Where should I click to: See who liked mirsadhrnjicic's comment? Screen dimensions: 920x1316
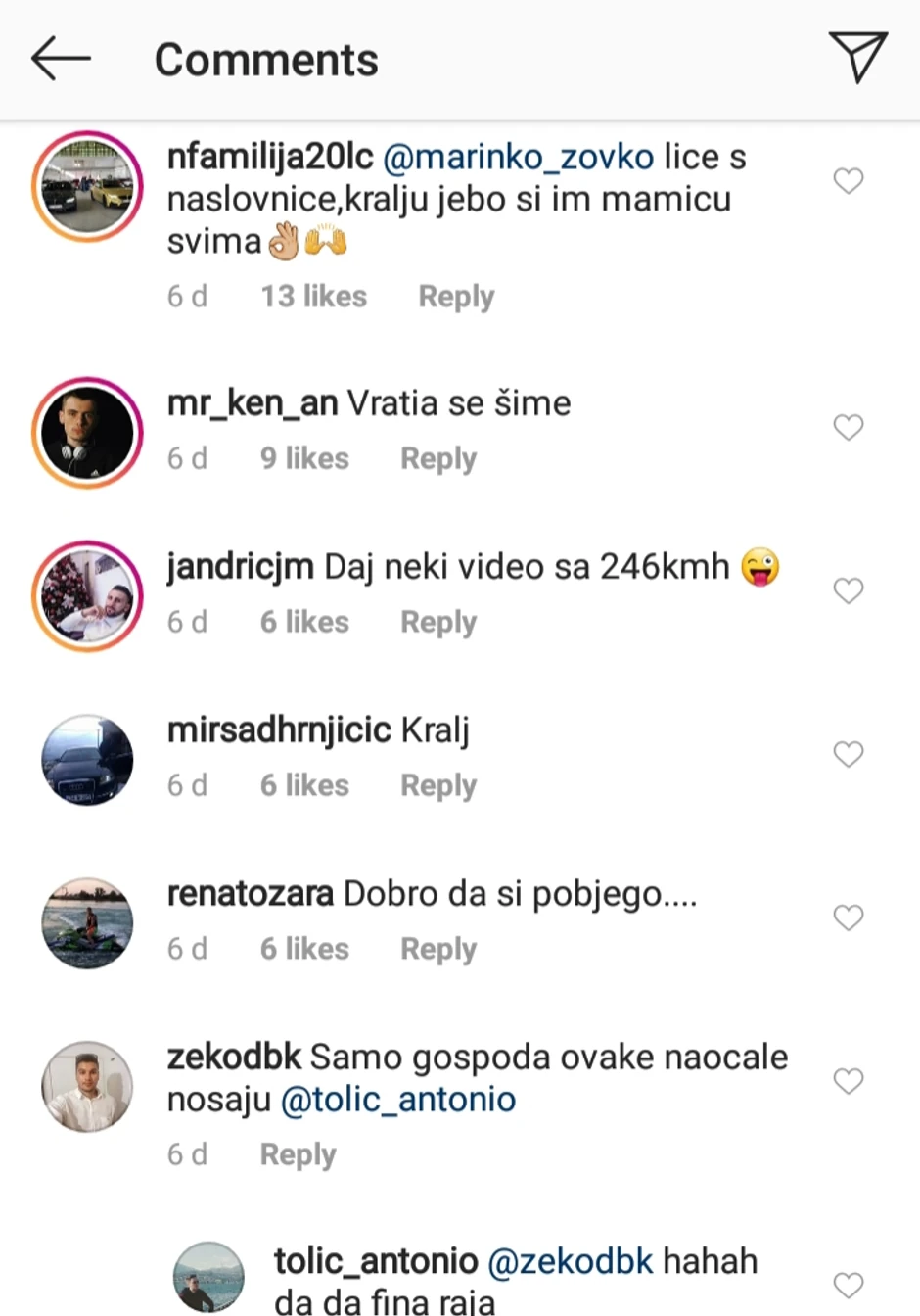(x=304, y=785)
